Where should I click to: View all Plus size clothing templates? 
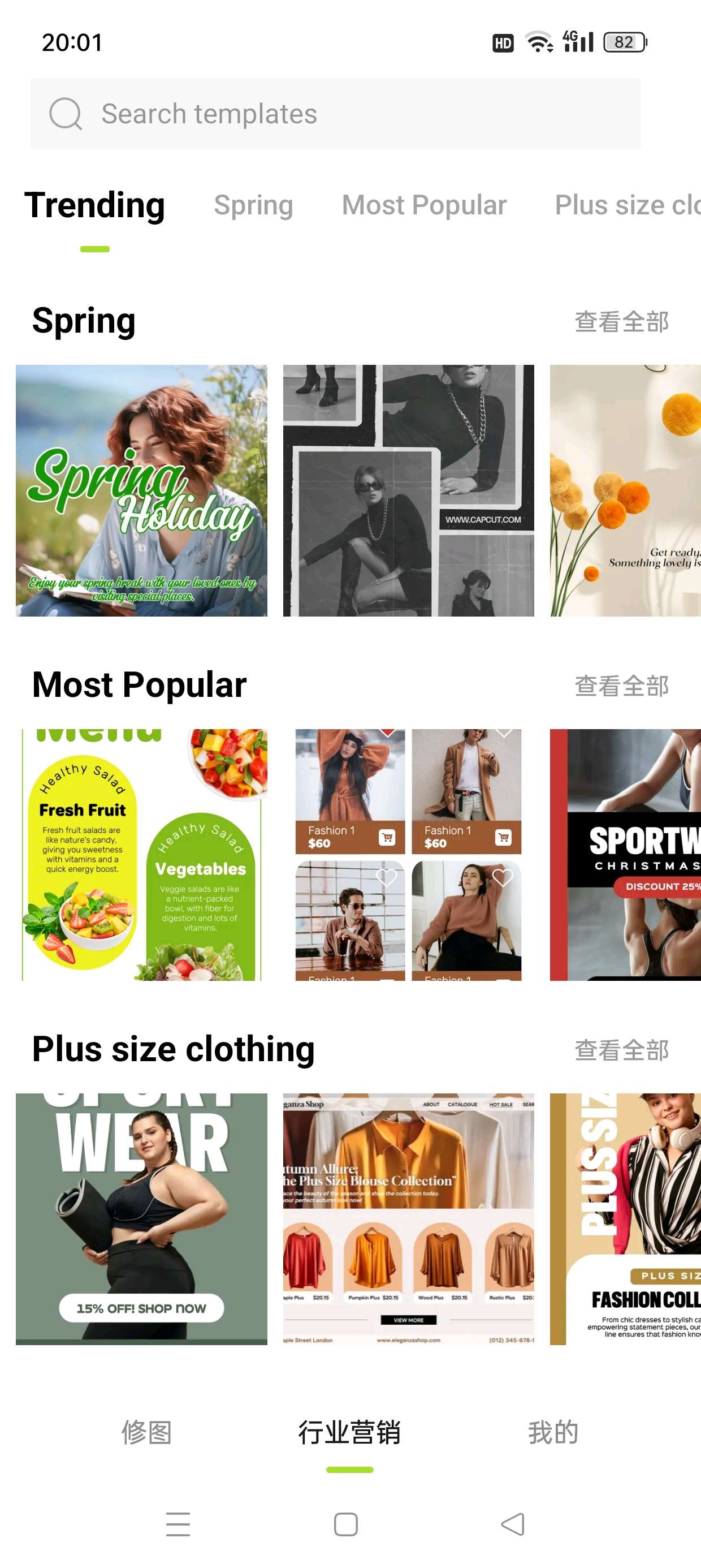[622, 1050]
